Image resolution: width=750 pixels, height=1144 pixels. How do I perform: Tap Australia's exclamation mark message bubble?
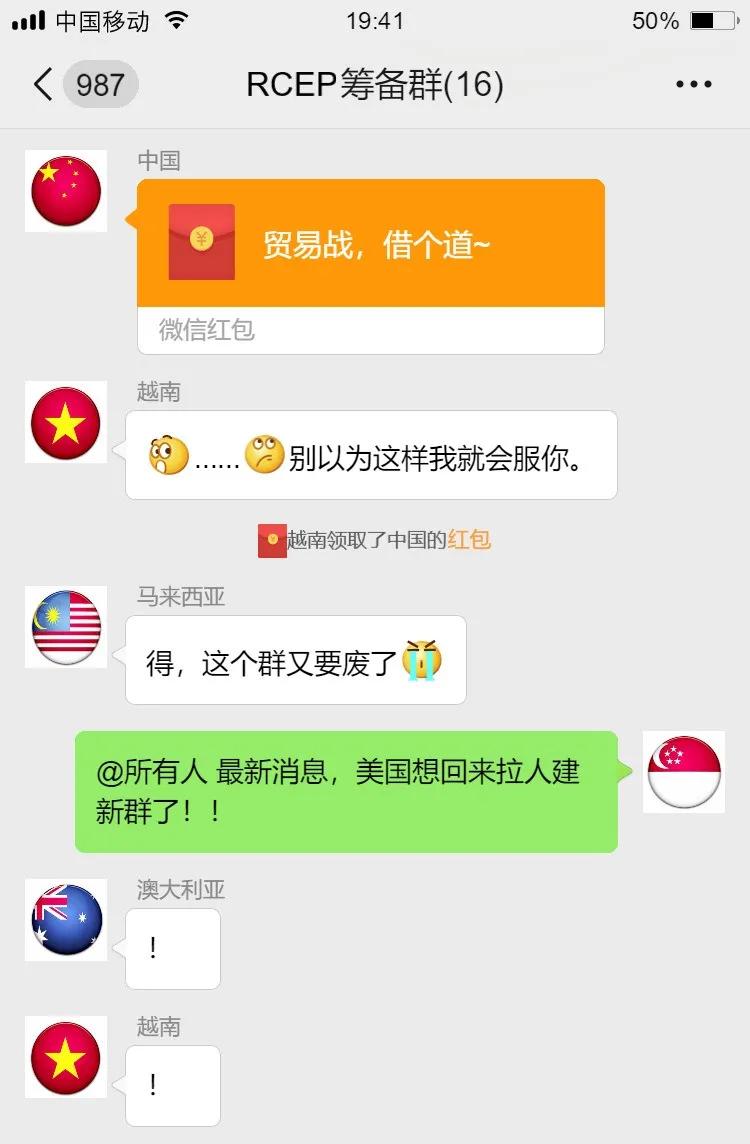[x=172, y=948]
